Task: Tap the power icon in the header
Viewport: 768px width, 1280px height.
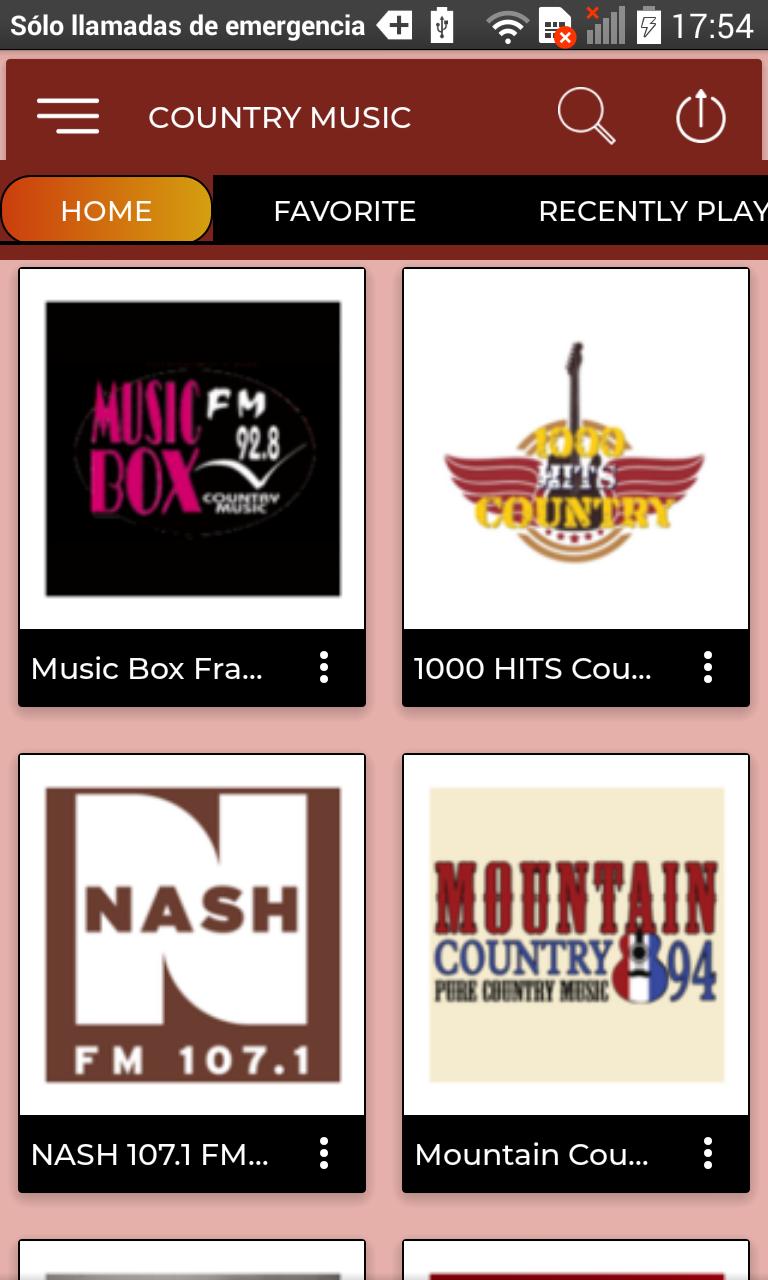Action: [x=700, y=117]
